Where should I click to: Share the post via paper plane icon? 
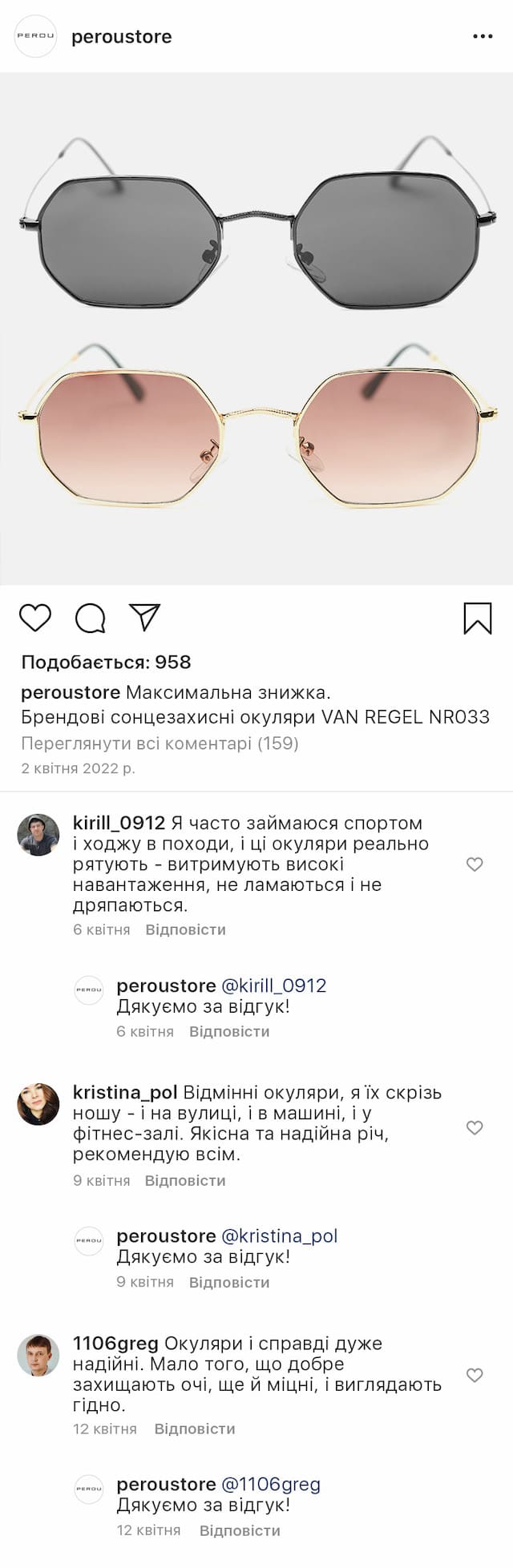point(145,617)
